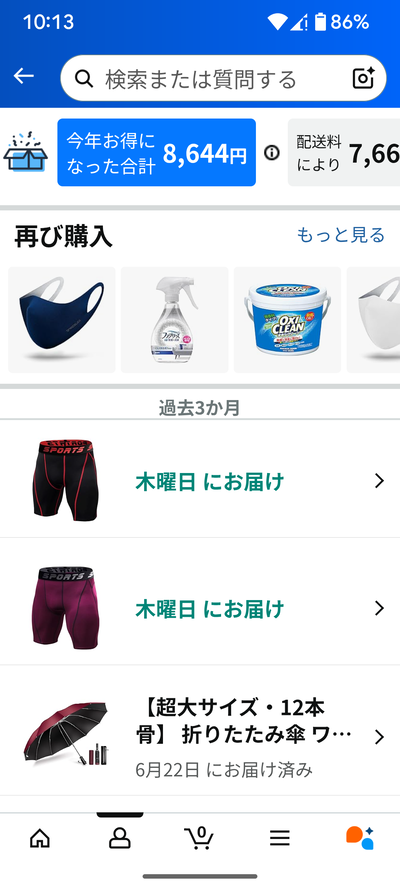Open the white mask product

pyautogui.click(x=373, y=320)
